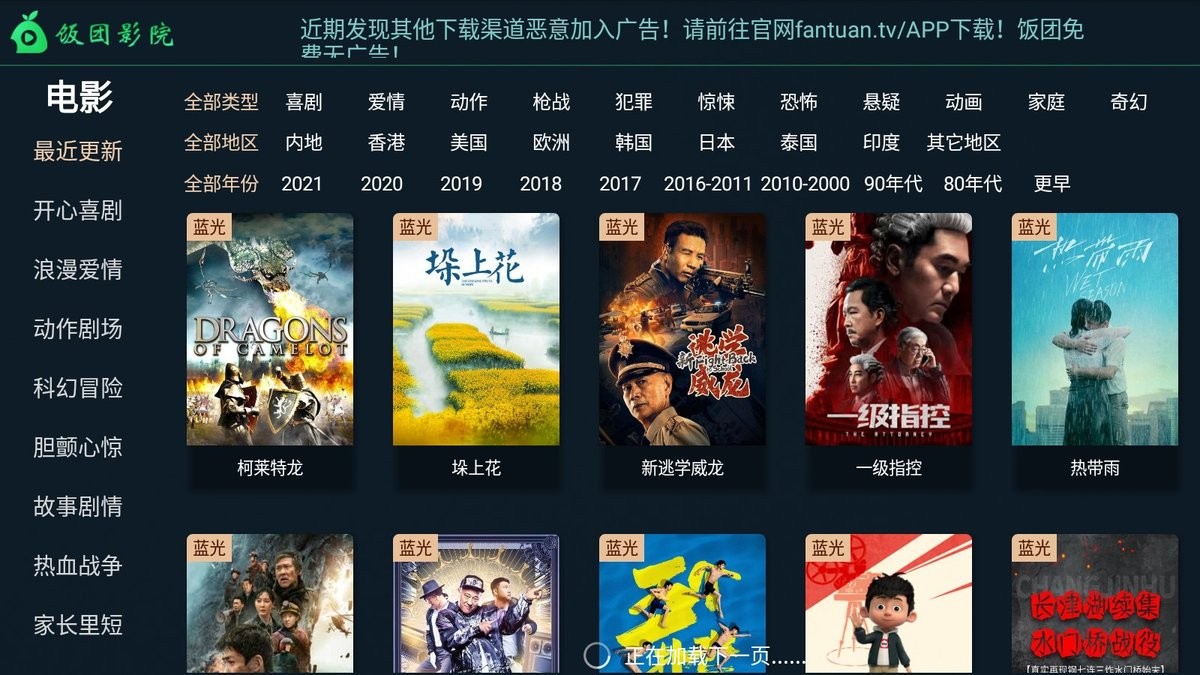This screenshot has width=1200, height=675.
Task: Show movies from 2016-2011
Action: pyautogui.click(x=707, y=184)
